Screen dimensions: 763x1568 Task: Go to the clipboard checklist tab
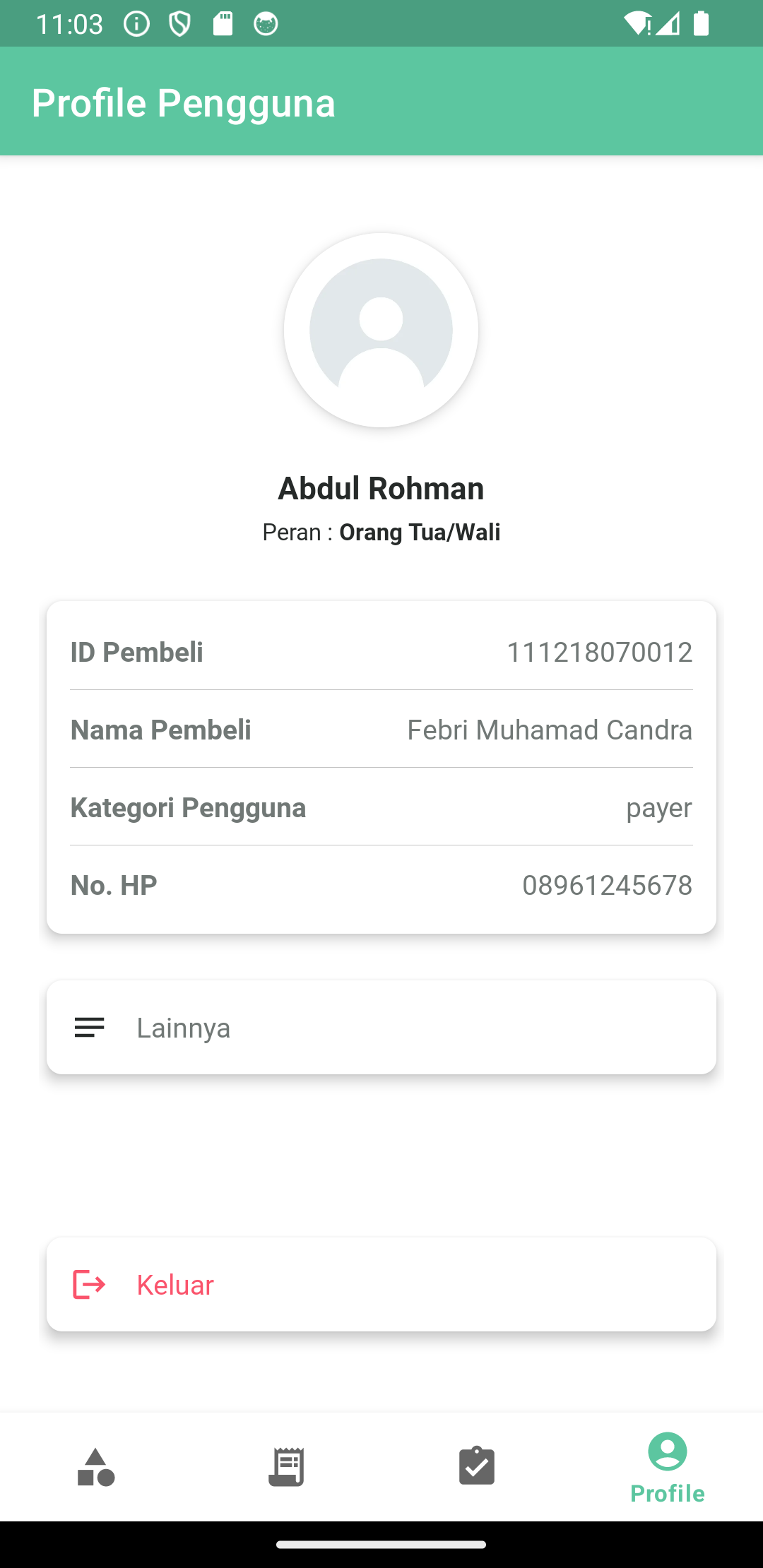(x=477, y=1467)
